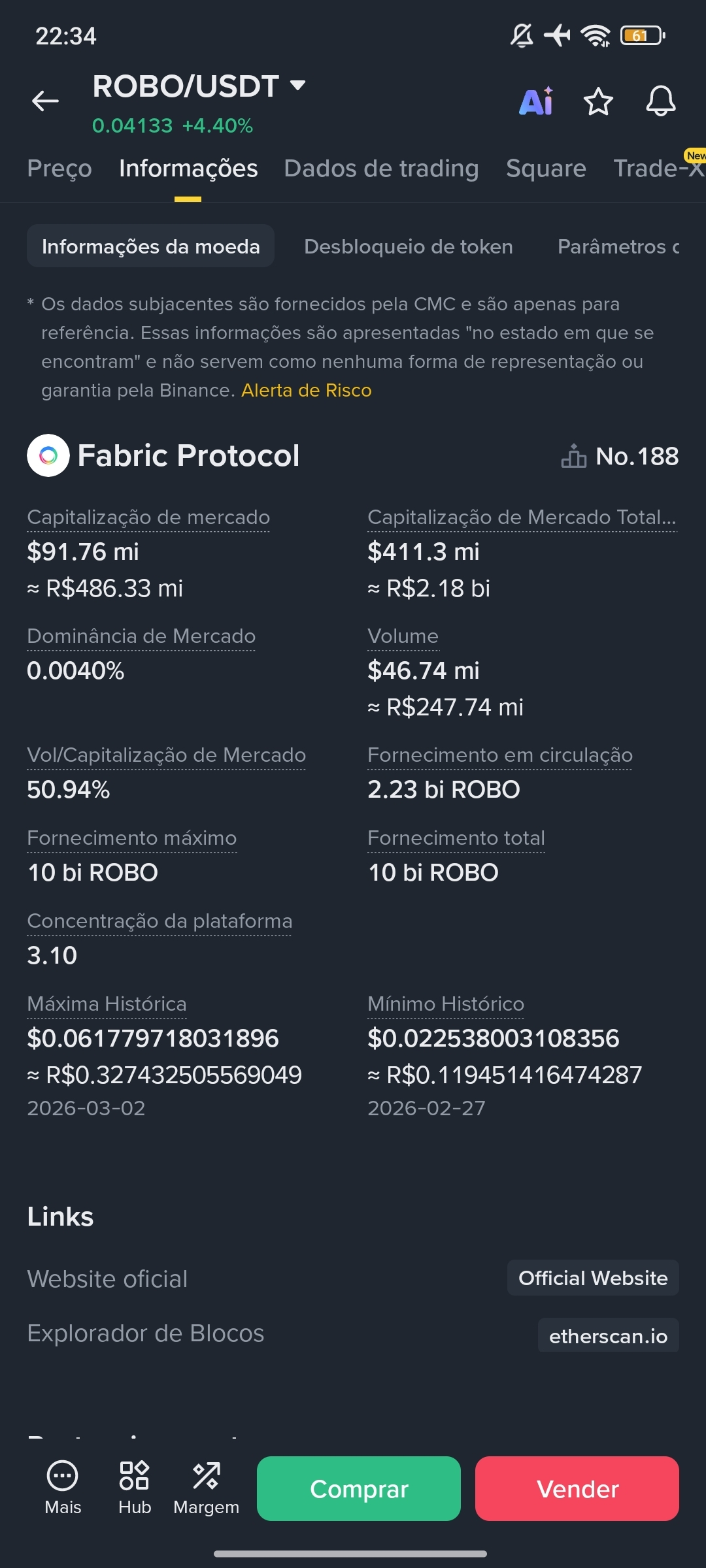Tap the green Comprar button

pyautogui.click(x=359, y=1489)
